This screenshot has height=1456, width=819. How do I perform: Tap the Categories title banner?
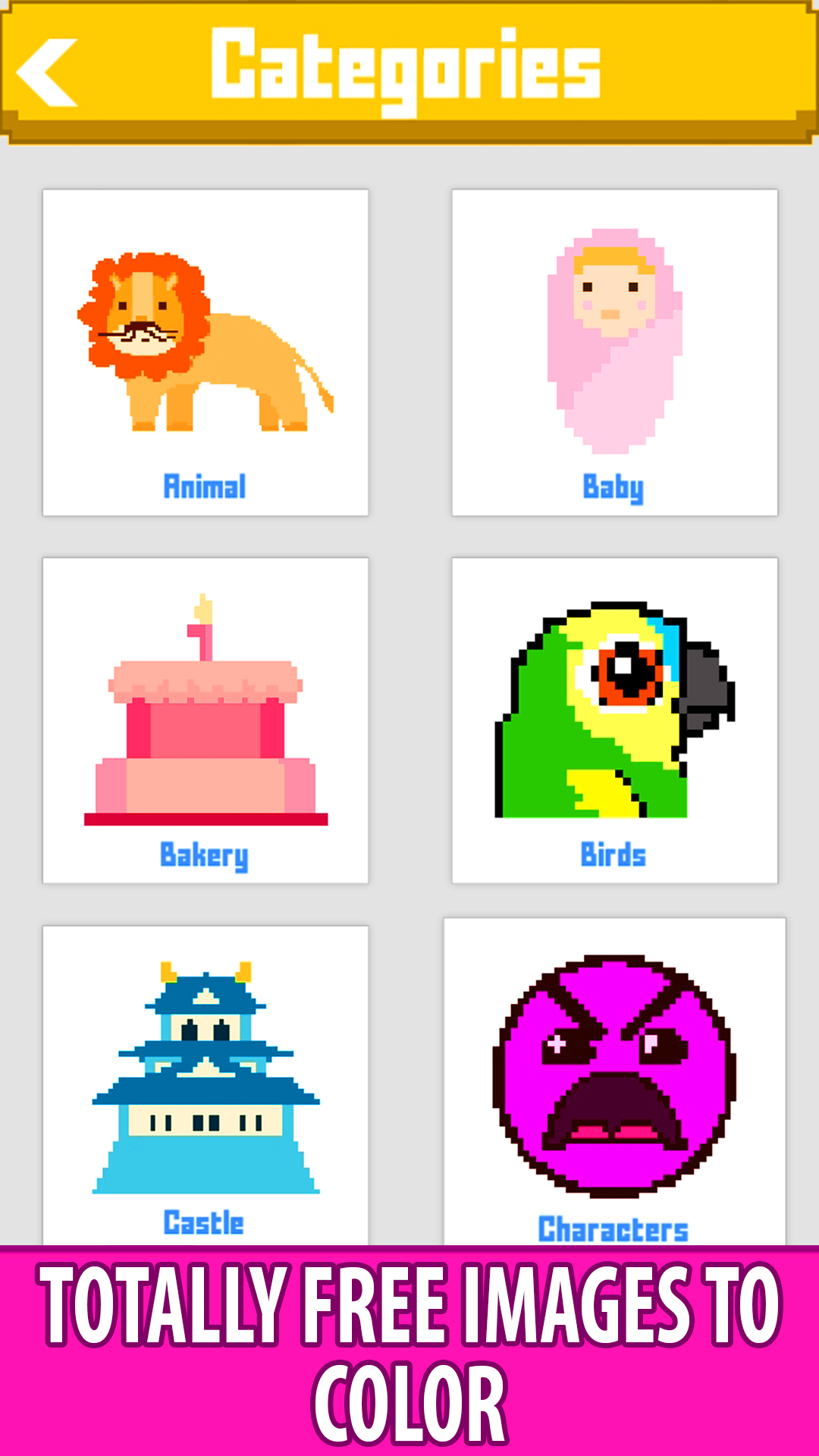tap(409, 70)
